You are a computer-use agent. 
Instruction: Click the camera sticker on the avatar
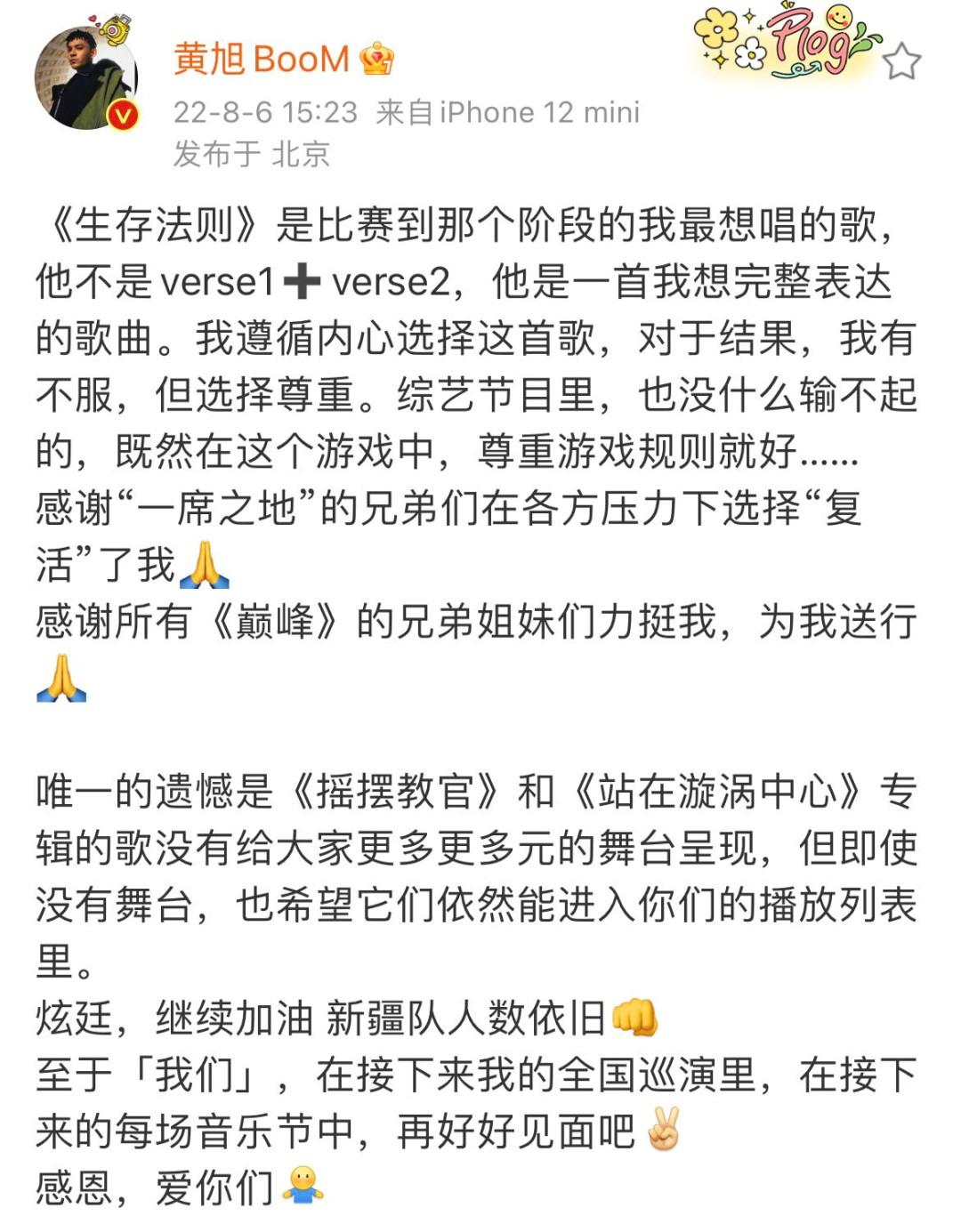point(116,29)
